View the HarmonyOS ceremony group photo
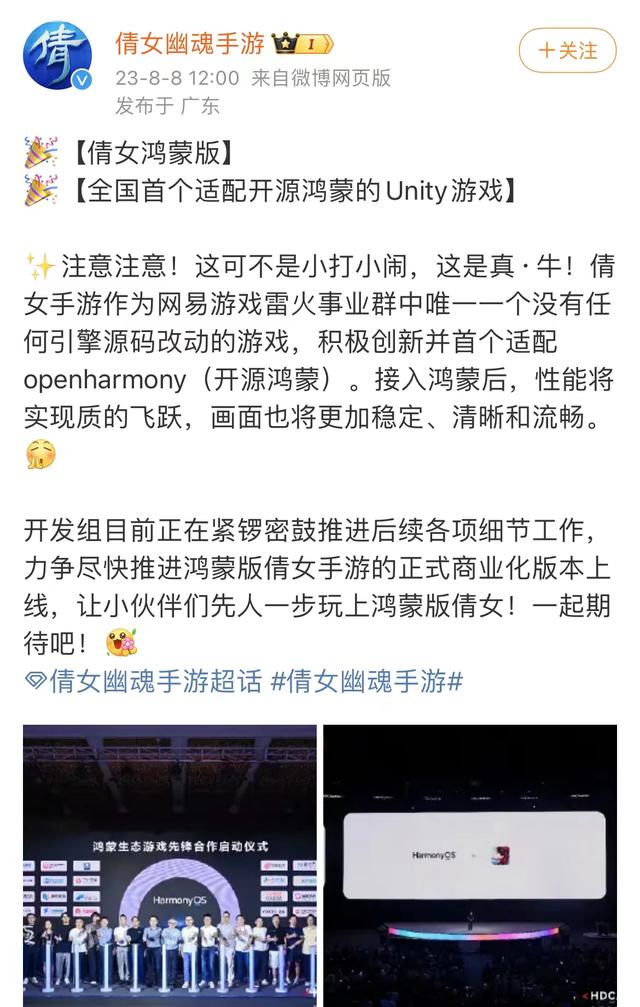Image resolution: width=640 pixels, height=1007 pixels. (x=170, y=864)
